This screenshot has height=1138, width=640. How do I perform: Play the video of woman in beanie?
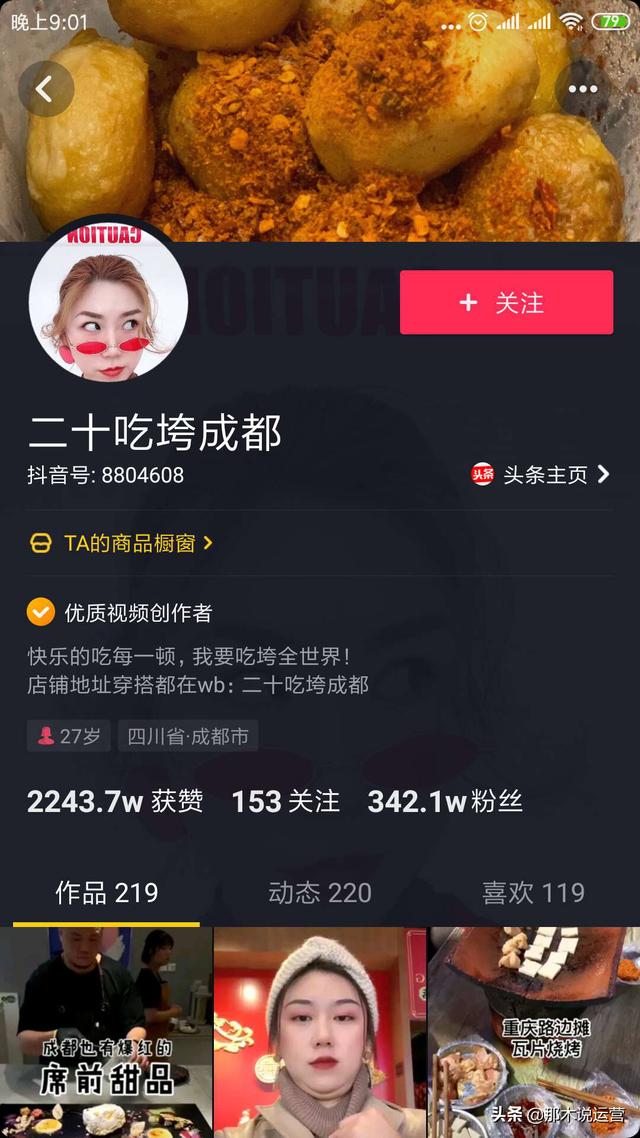[x=320, y=1032]
